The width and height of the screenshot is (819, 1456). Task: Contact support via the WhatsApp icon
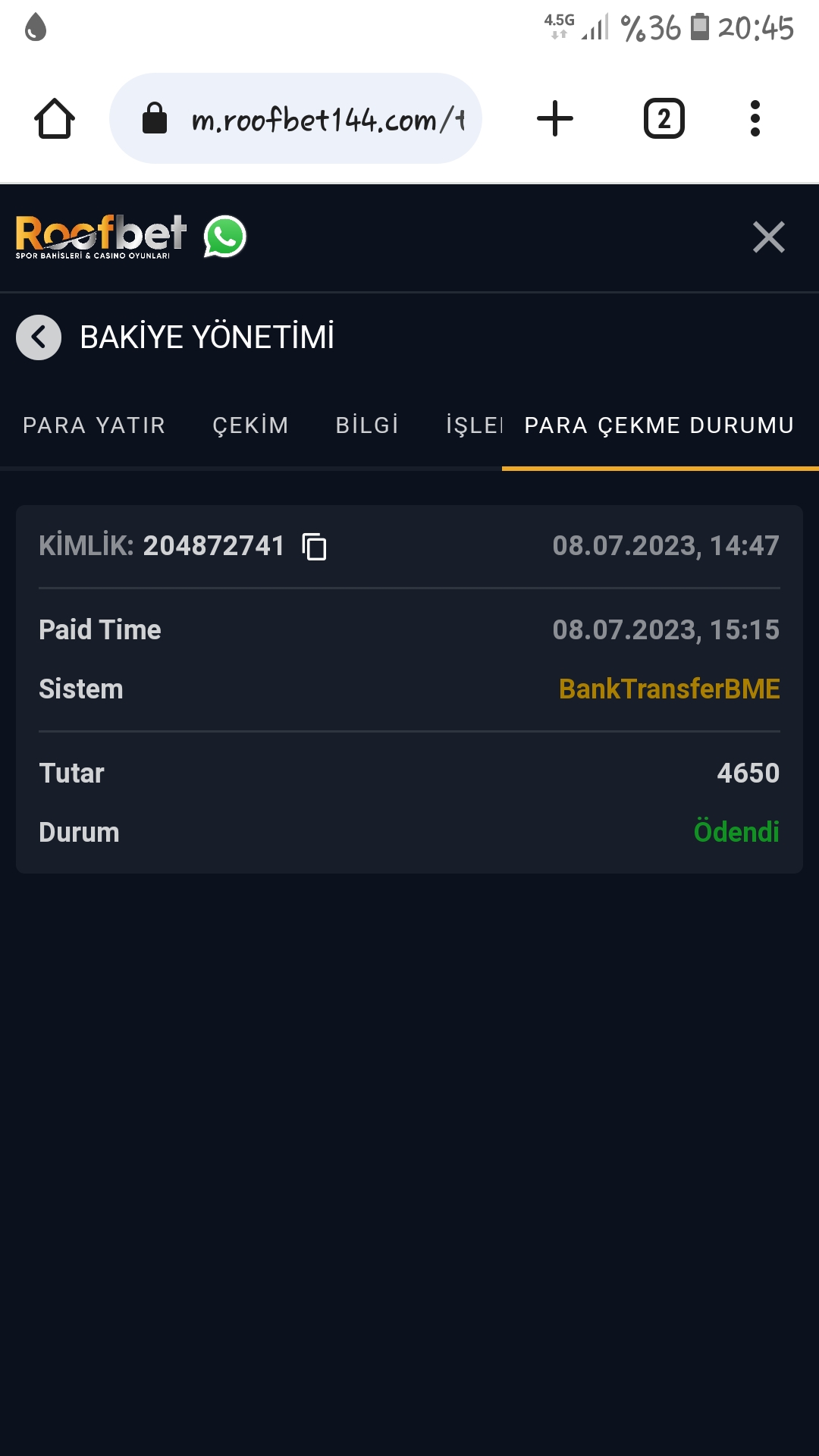point(225,237)
